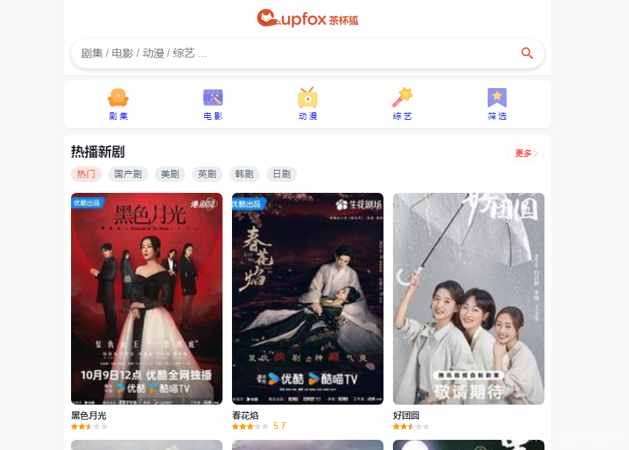Open the 剧集 category

coord(118,103)
